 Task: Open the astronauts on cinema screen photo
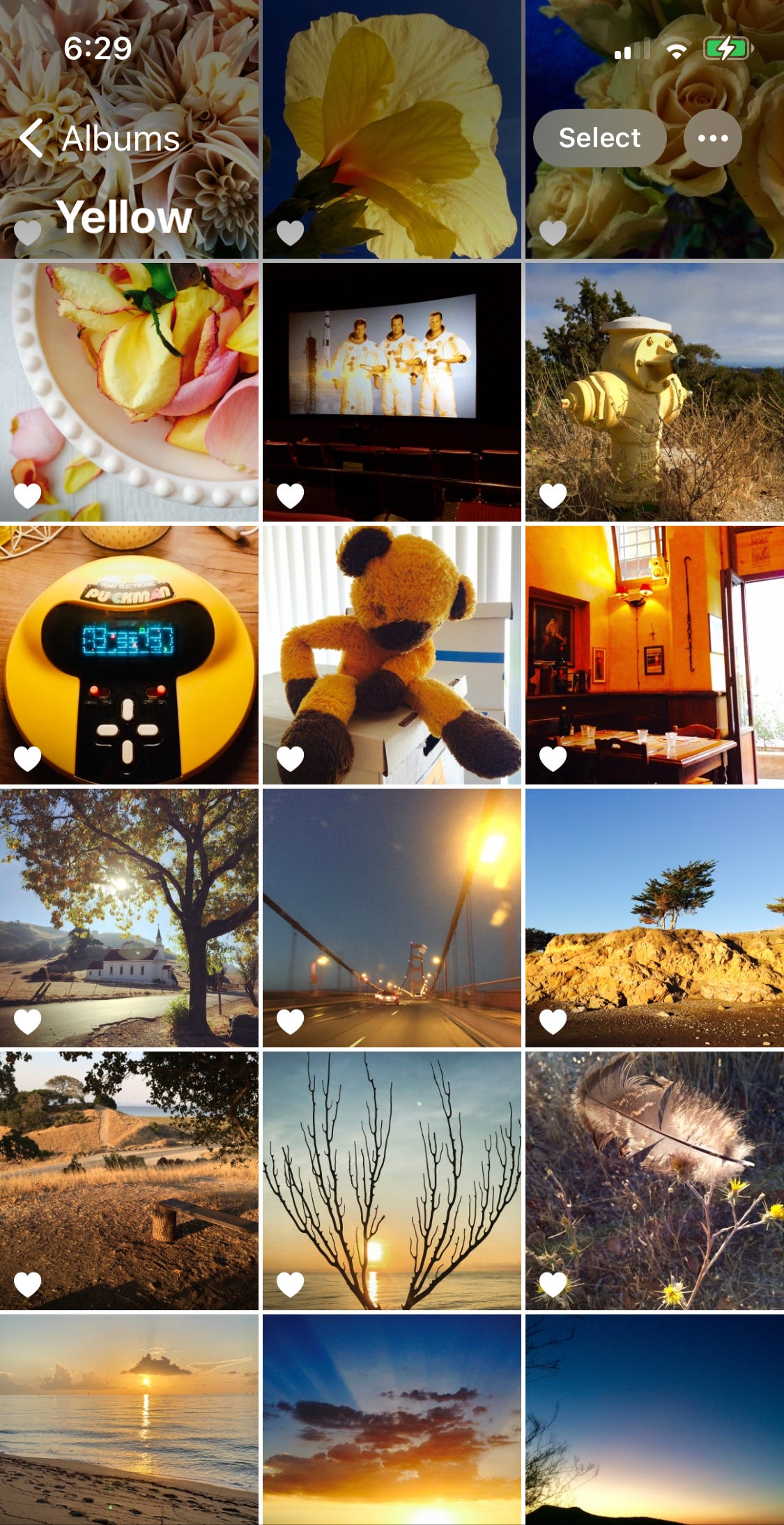click(x=392, y=392)
